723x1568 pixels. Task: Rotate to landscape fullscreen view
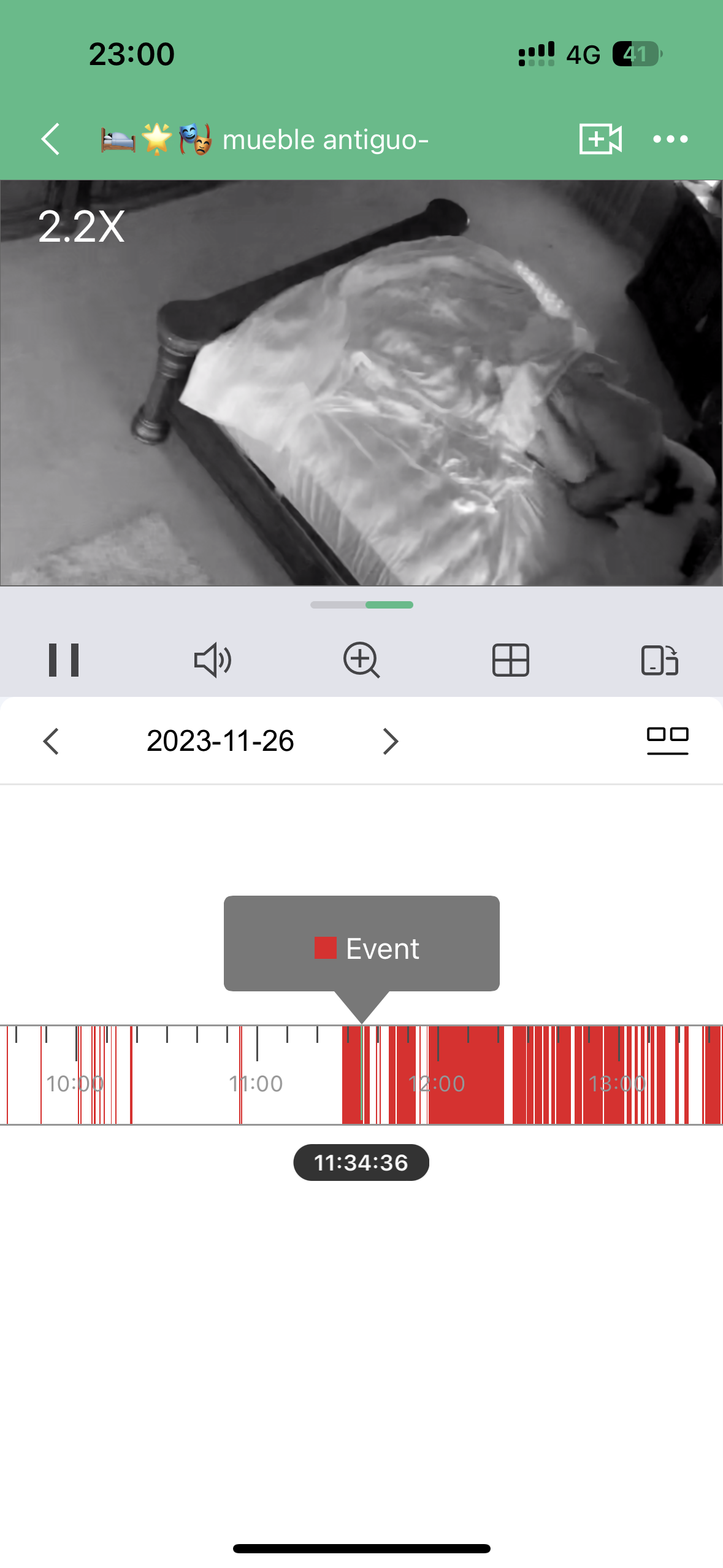[659, 660]
